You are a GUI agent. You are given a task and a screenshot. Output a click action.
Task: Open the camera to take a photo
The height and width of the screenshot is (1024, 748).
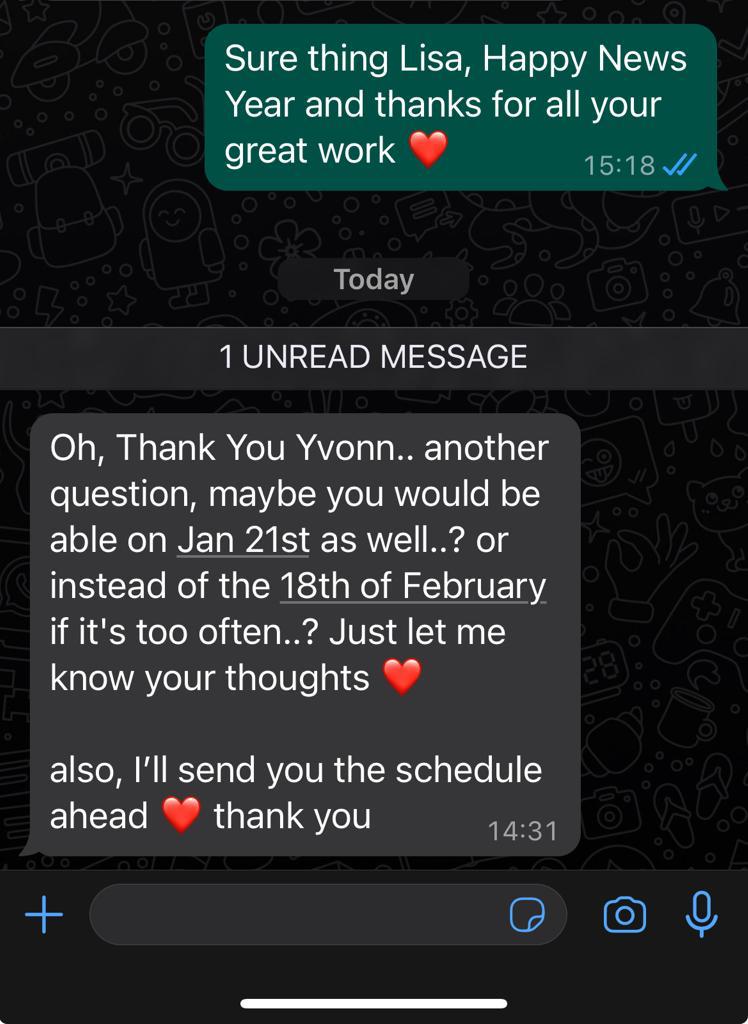pos(625,914)
